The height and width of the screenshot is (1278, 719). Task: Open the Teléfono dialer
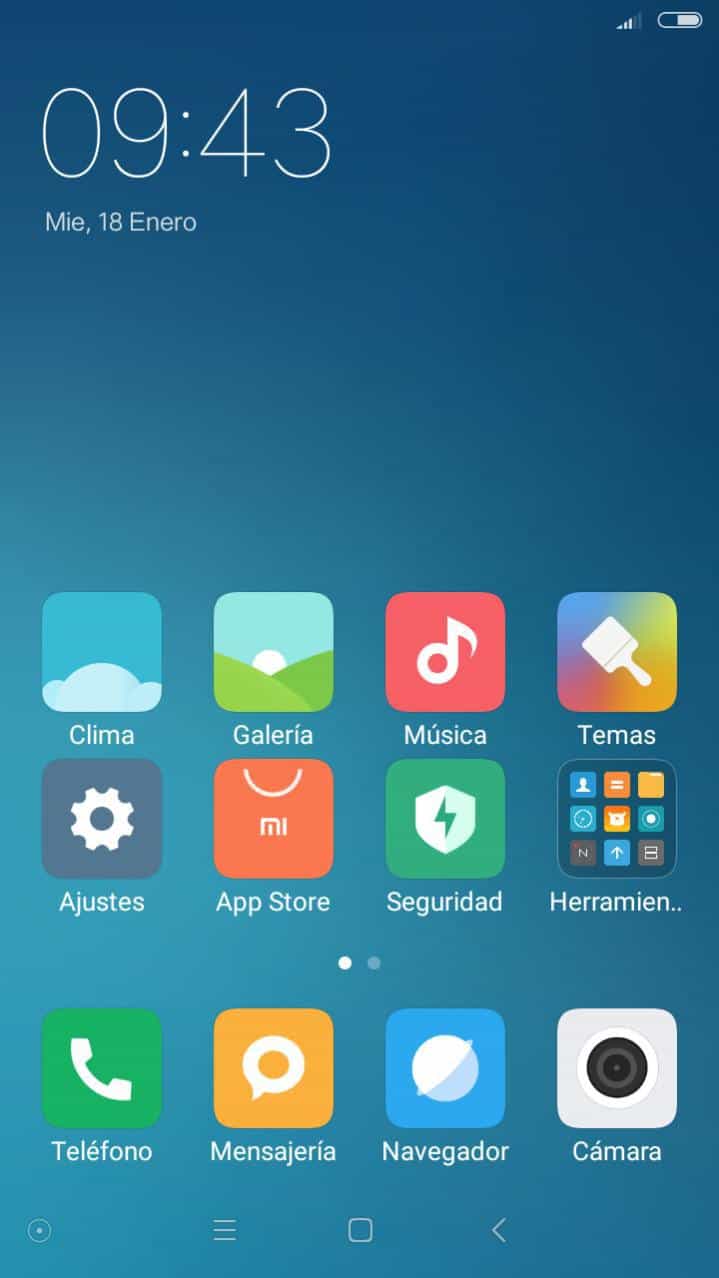(x=101, y=1068)
